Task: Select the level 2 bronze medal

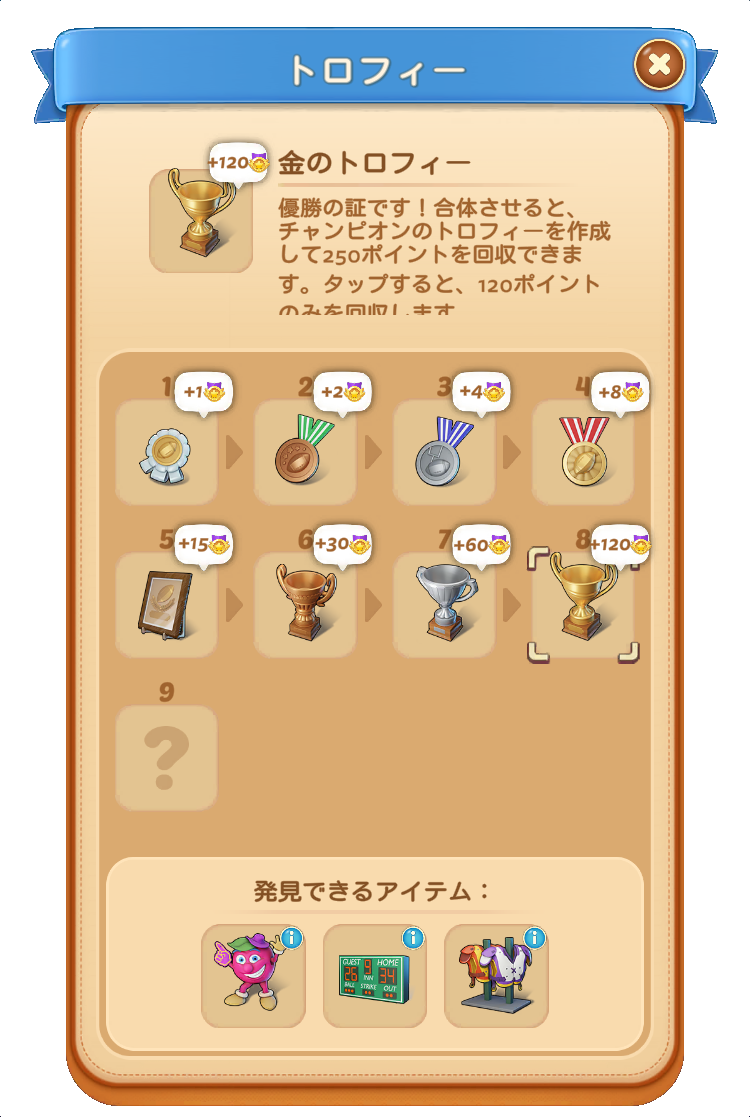Action: point(305,453)
